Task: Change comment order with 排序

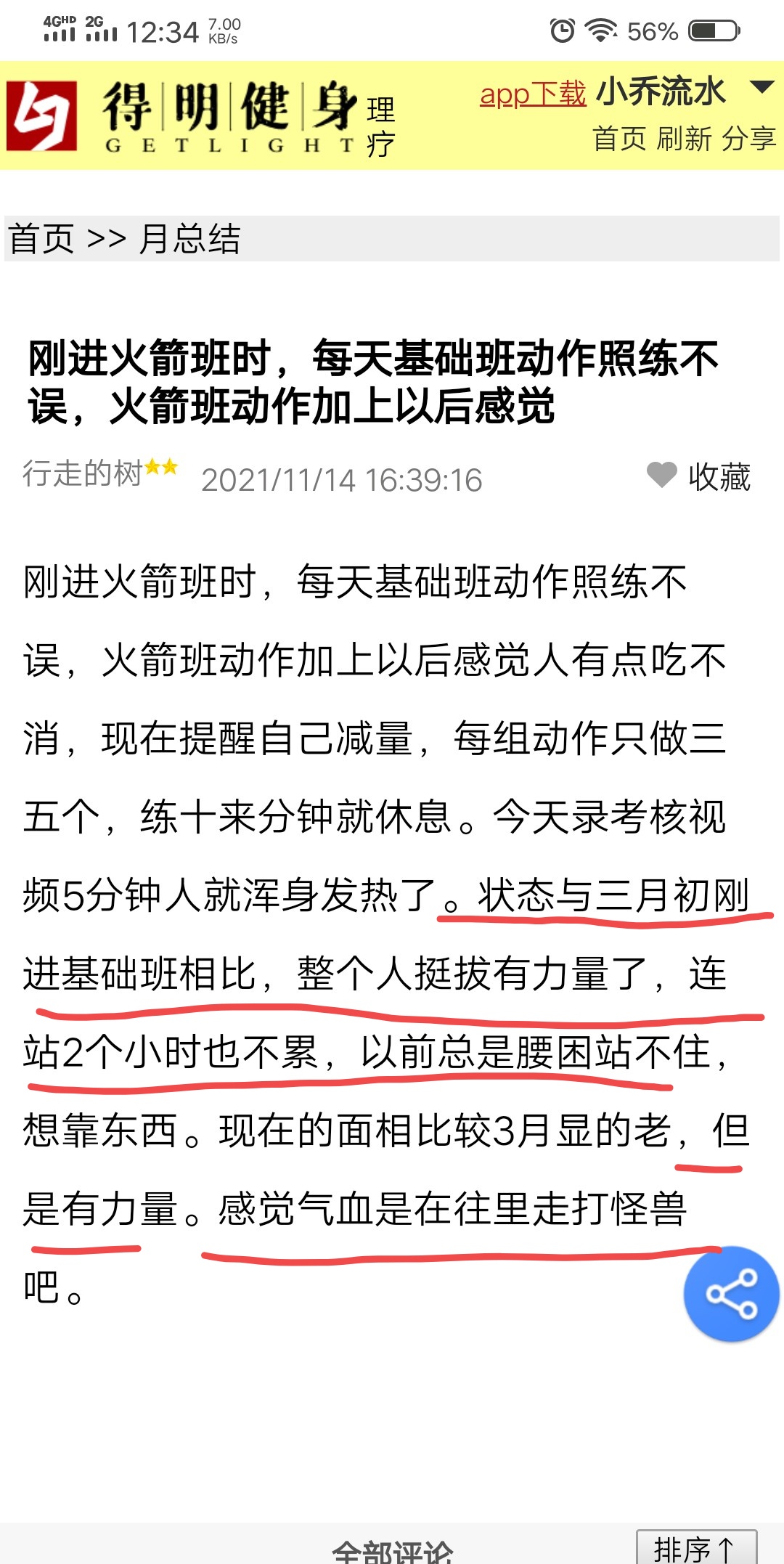Action: 696,1549
